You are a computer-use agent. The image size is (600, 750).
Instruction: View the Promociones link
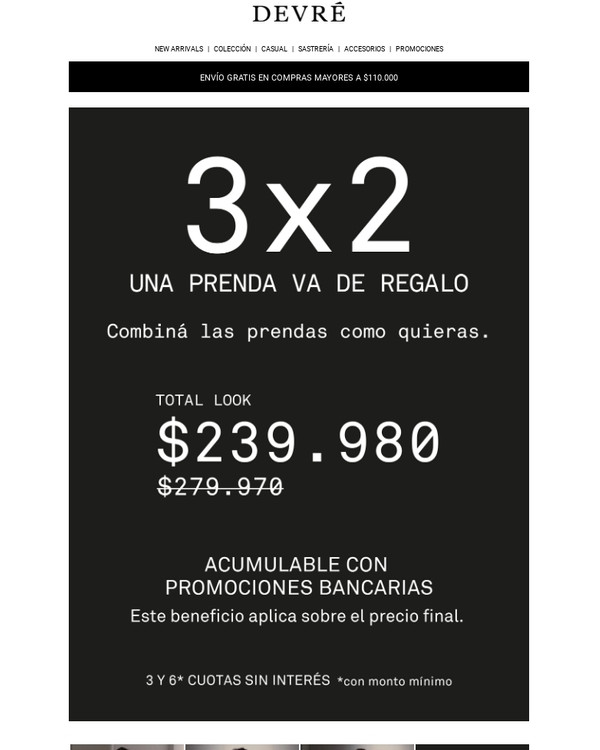point(419,48)
